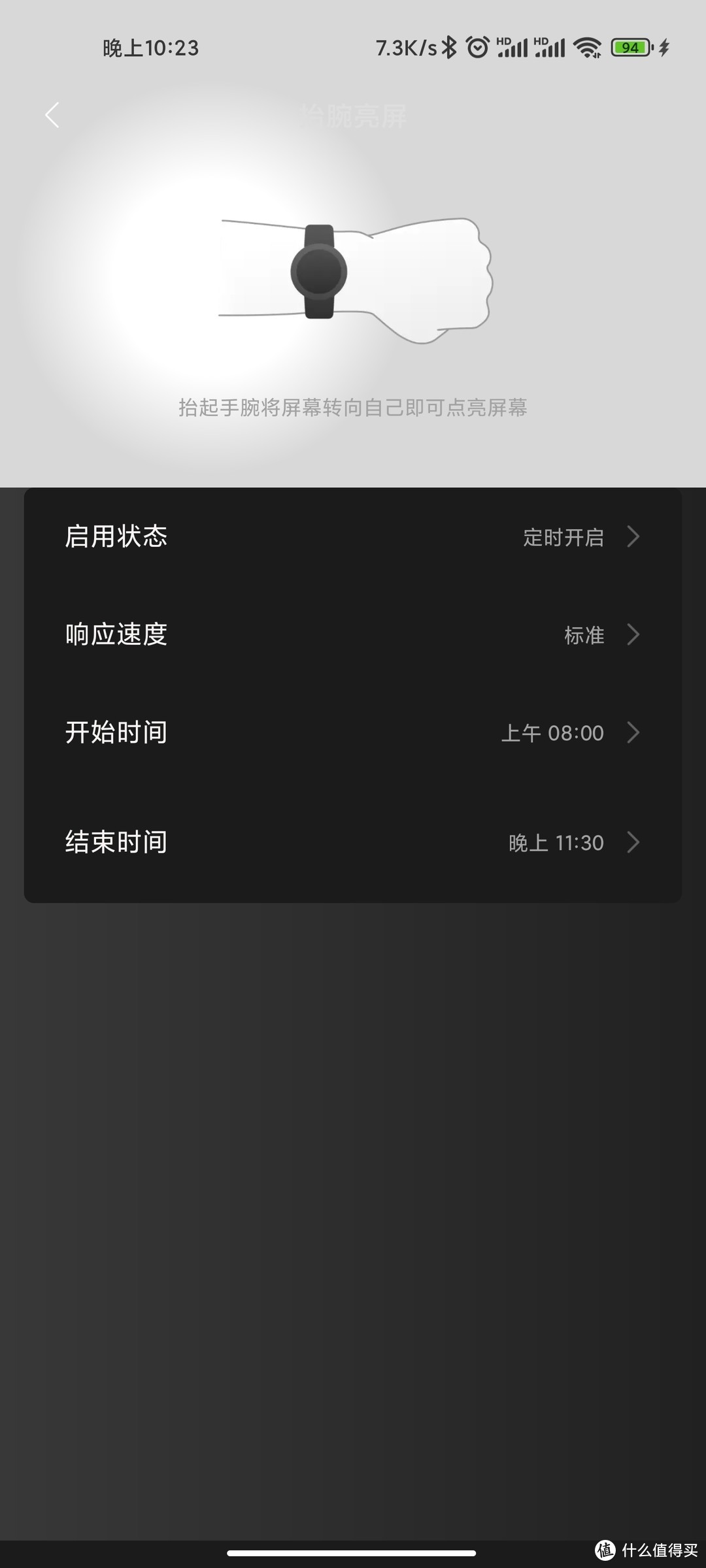Tap the alarm clock icon in the status bar

[478, 47]
